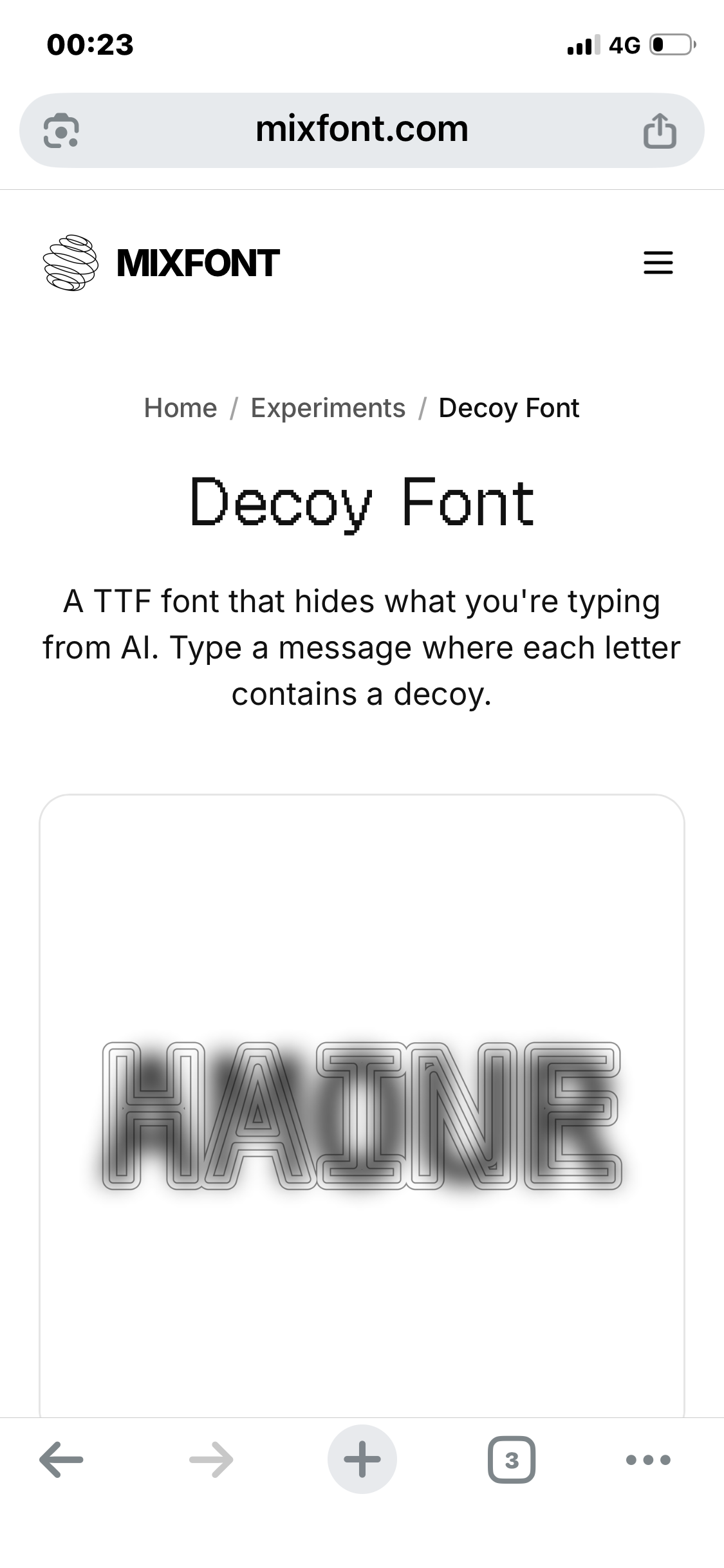
Task: Open the browser's three-dot menu
Action: (x=648, y=1459)
